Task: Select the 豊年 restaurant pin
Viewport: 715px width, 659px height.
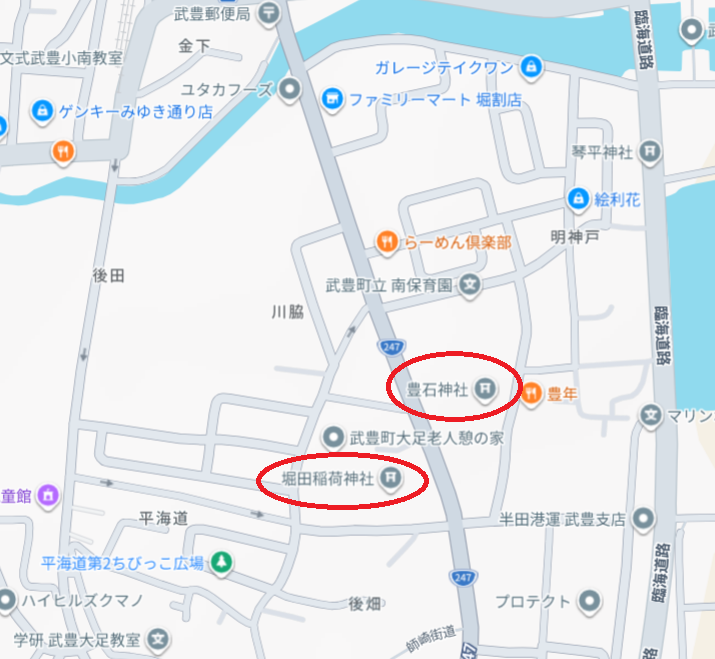Action: [x=531, y=393]
